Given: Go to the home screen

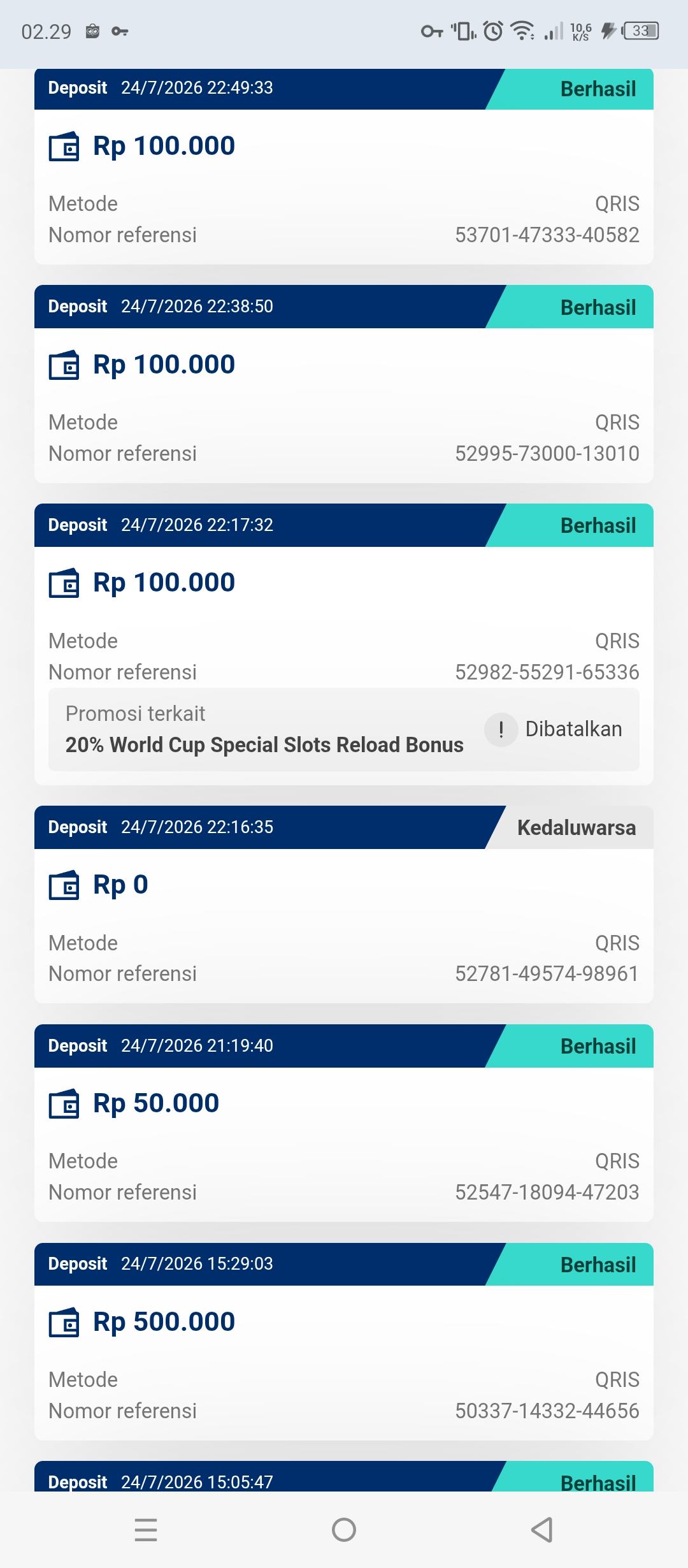Looking at the screenshot, I should point(344,1530).
